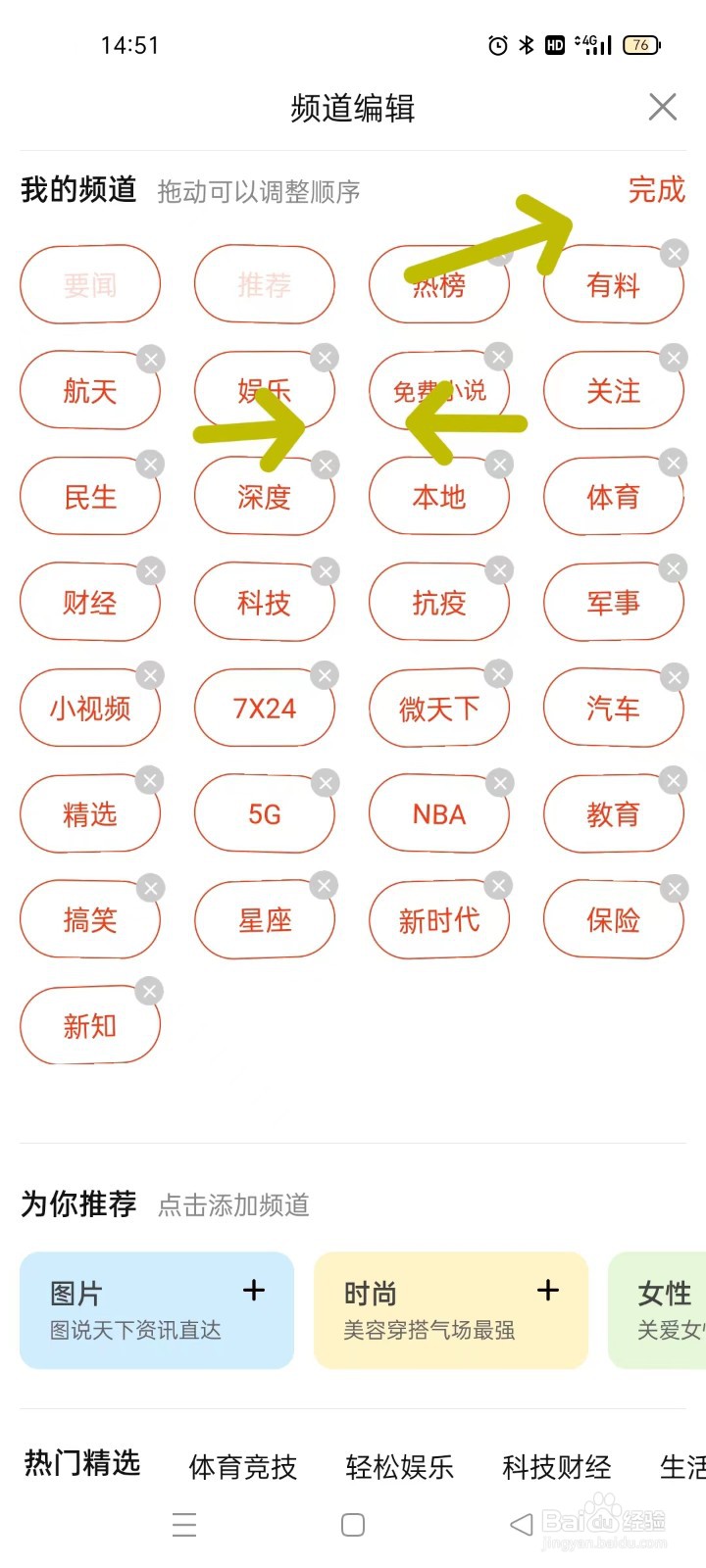Select the 科技 channel chip
This screenshot has width=706, height=1568.
(264, 603)
